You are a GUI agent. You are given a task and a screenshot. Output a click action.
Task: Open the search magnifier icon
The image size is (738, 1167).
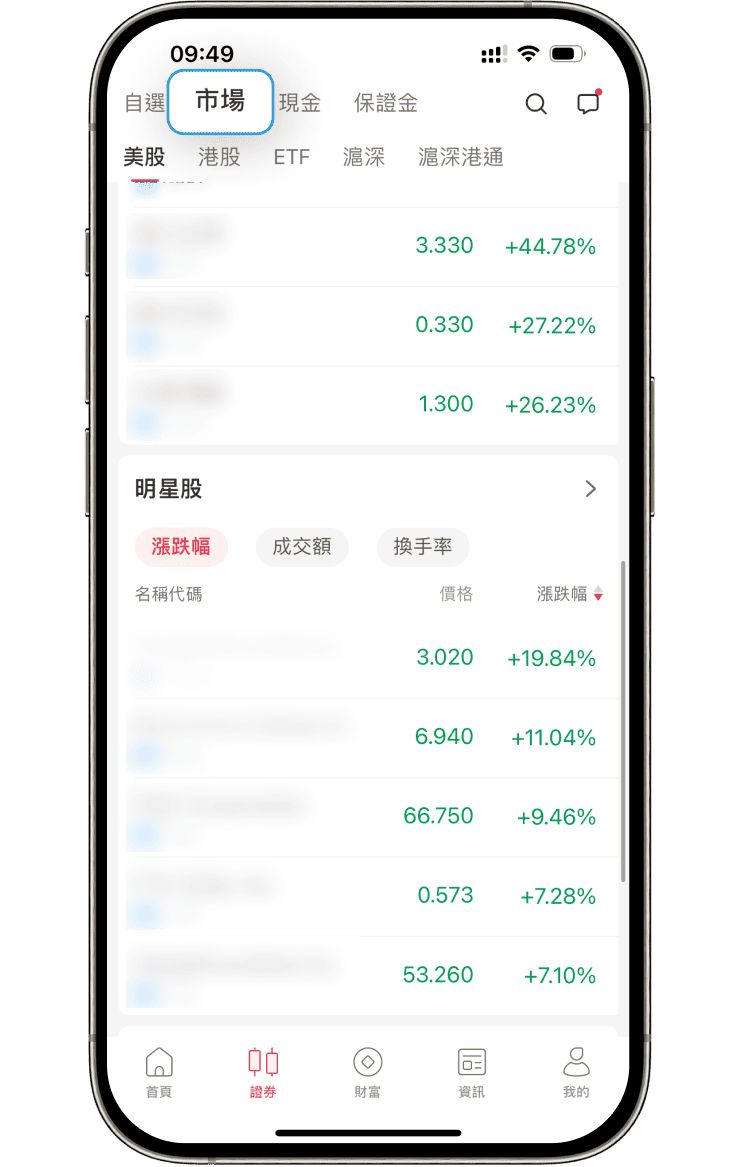coord(536,104)
